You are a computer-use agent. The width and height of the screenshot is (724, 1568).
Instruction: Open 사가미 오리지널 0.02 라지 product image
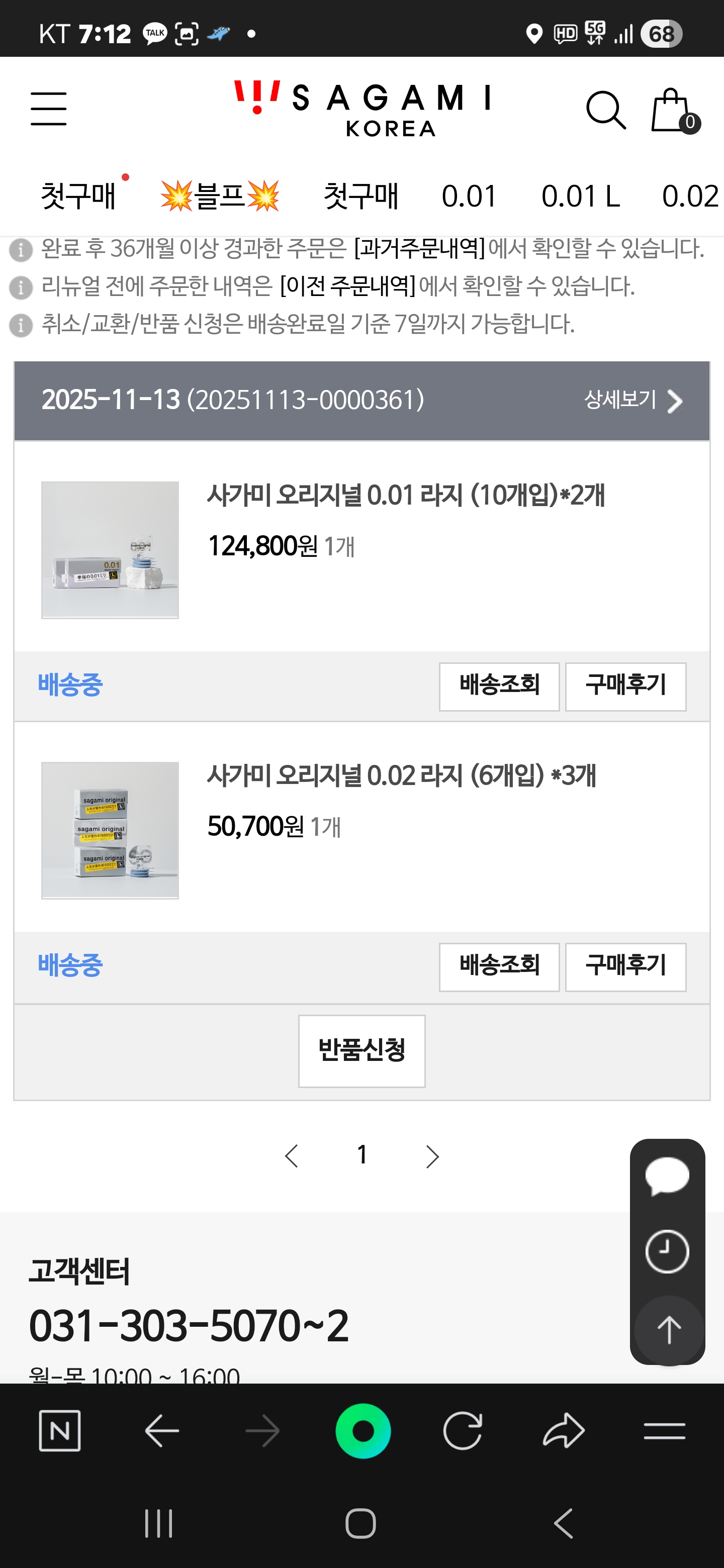pyautogui.click(x=110, y=830)
